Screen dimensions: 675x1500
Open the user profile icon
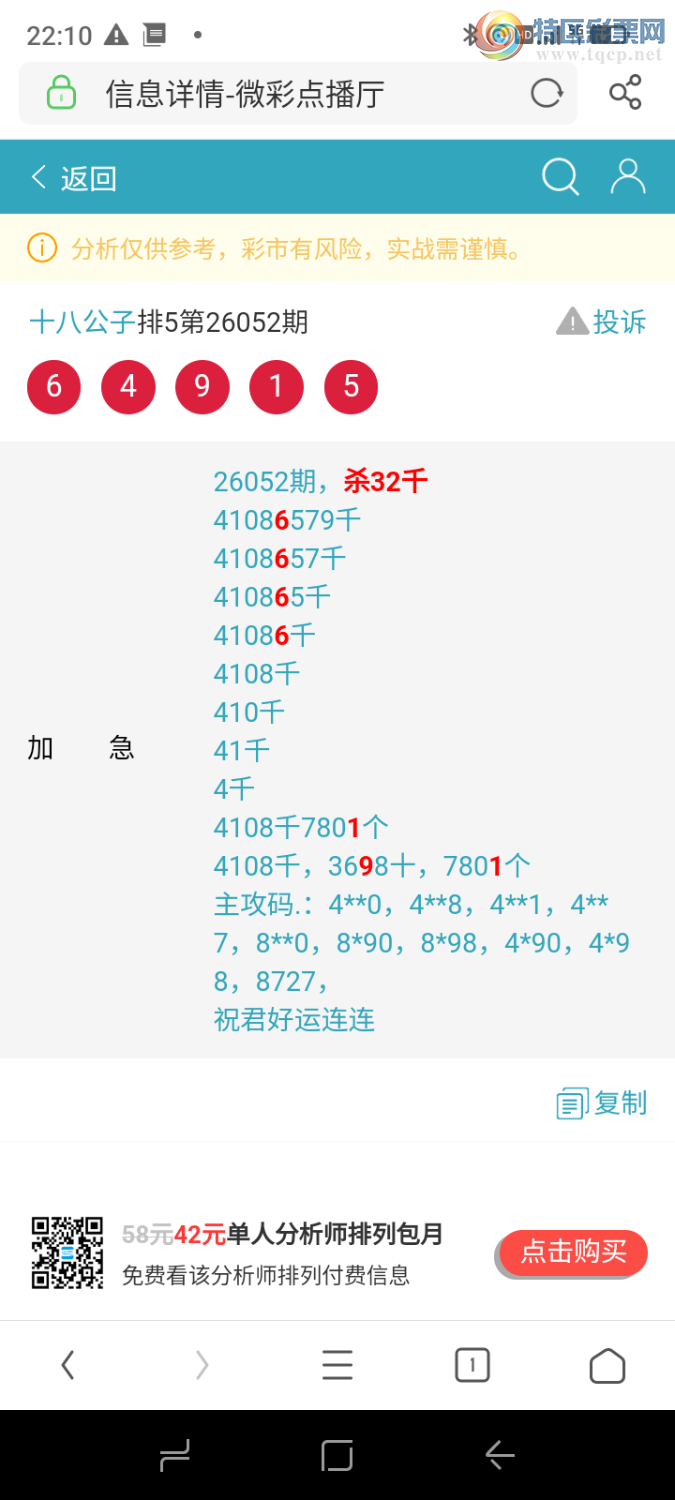point(628,177)
